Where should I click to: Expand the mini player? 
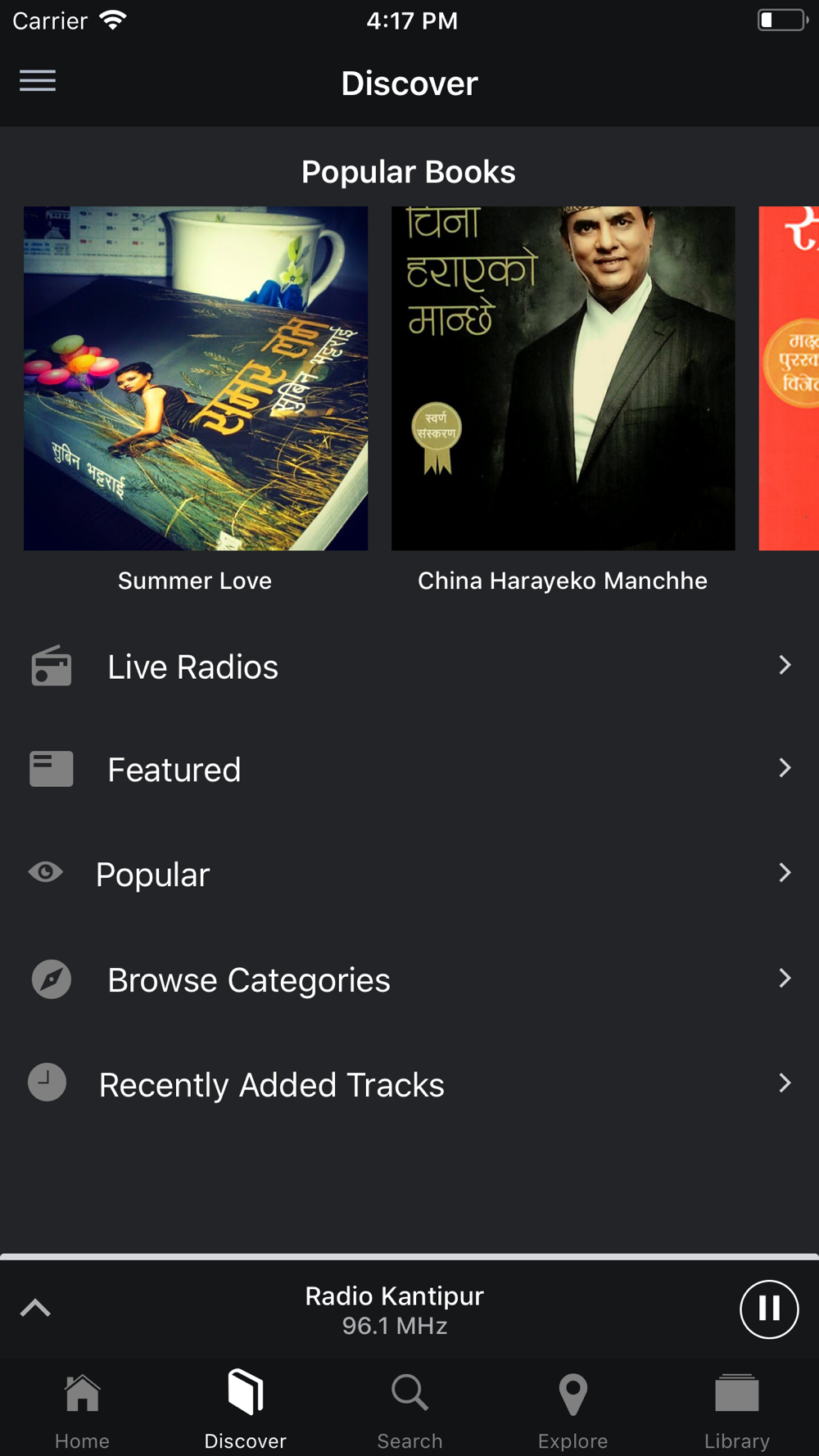click(35, 1308)
